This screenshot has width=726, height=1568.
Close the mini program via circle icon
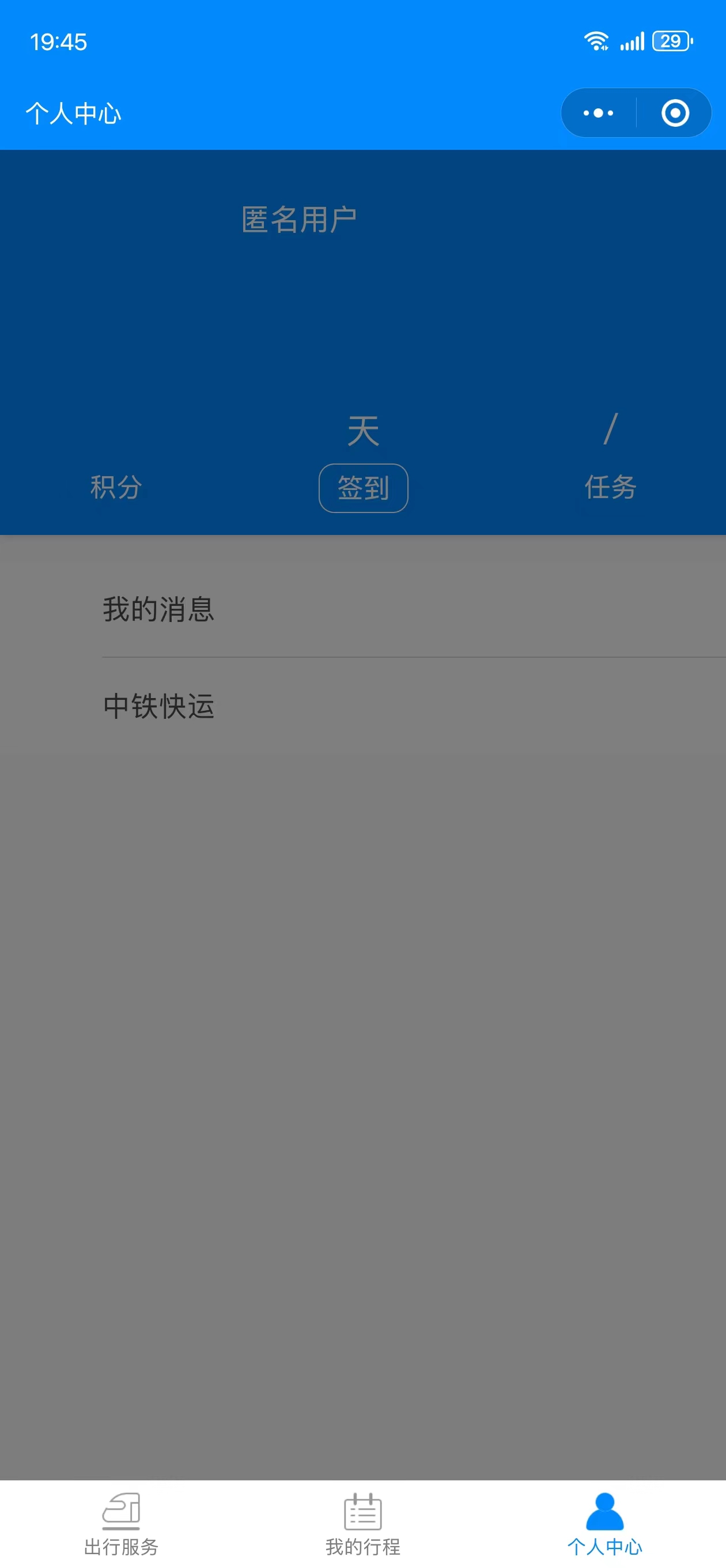(674, 113)
